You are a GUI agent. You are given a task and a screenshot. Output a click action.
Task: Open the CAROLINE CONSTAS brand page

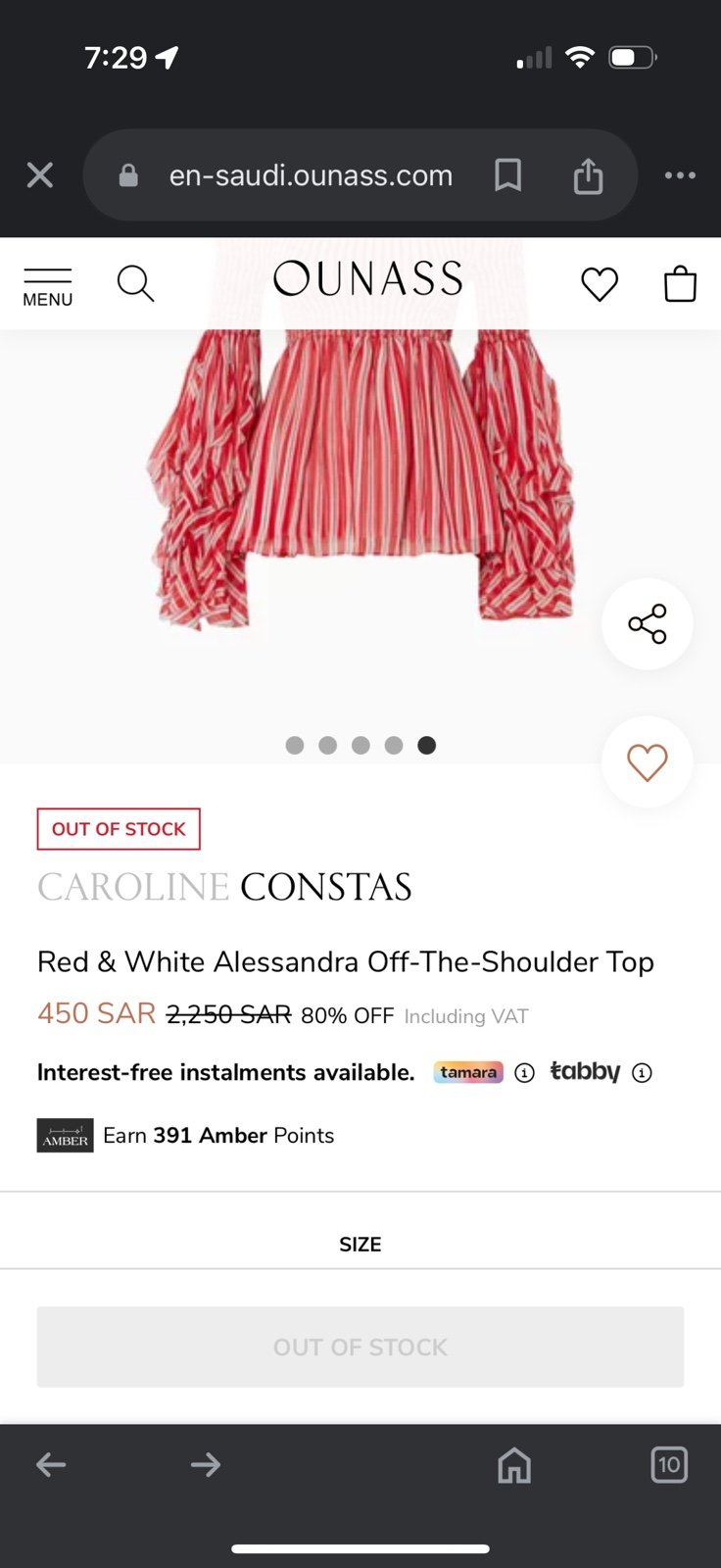pos(224,888)
